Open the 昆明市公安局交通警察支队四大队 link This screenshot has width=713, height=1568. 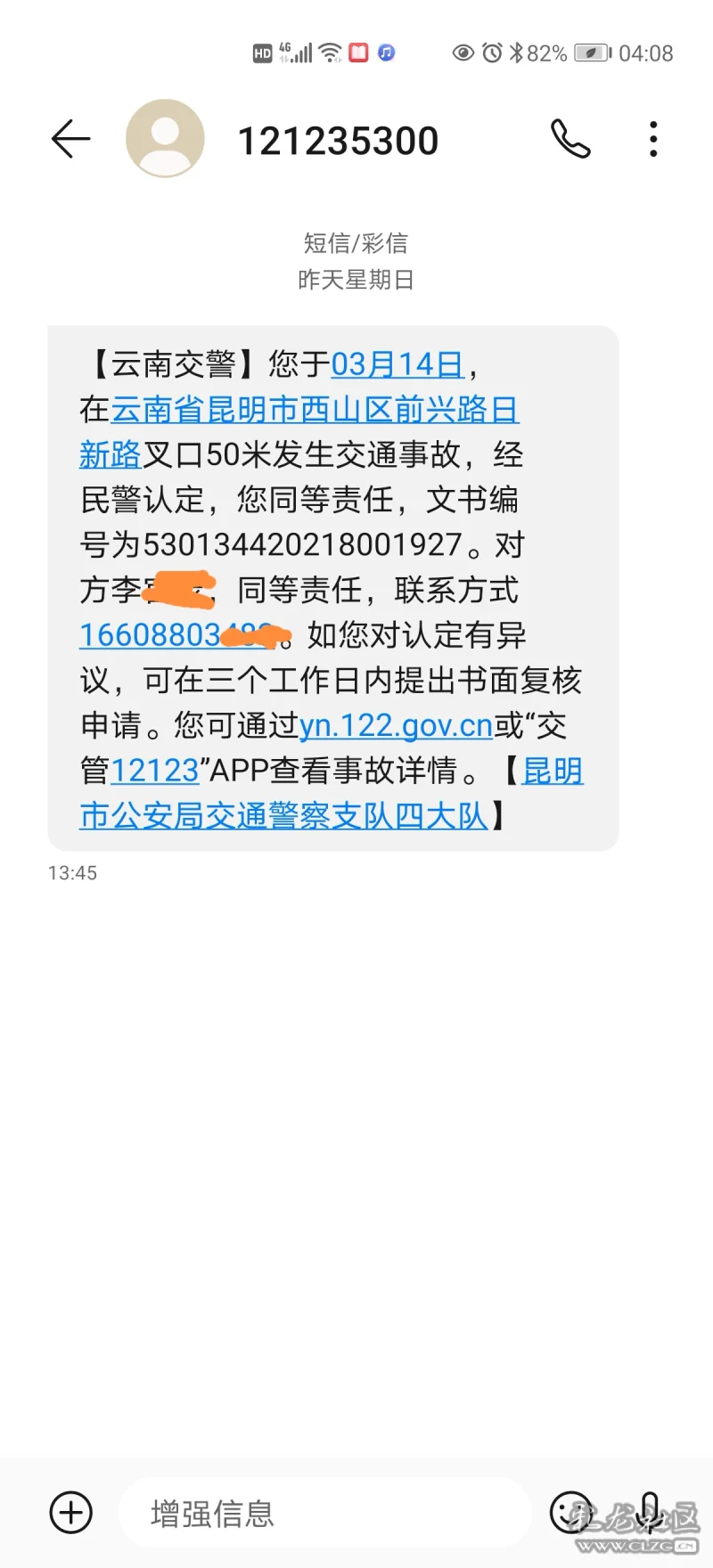tap(283, 815)
